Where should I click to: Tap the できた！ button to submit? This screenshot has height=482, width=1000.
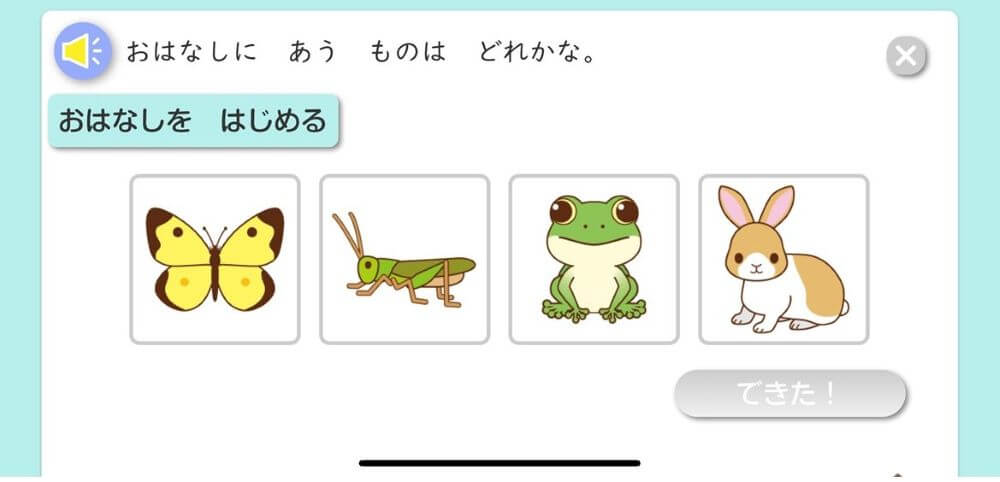[x=790, y=394]
